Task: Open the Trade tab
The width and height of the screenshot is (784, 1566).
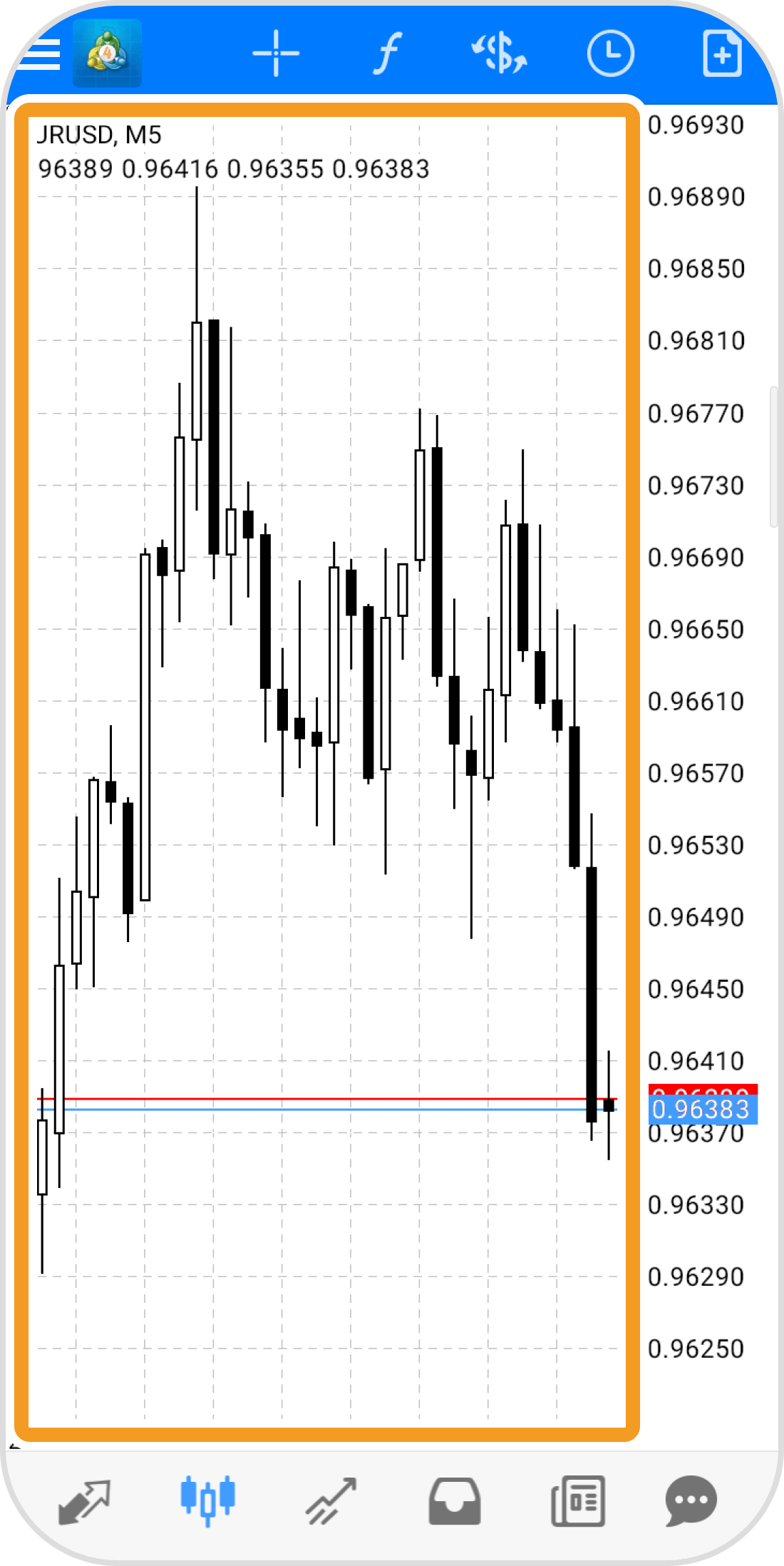Action: pyautogui.click(x=331, y=1501)
